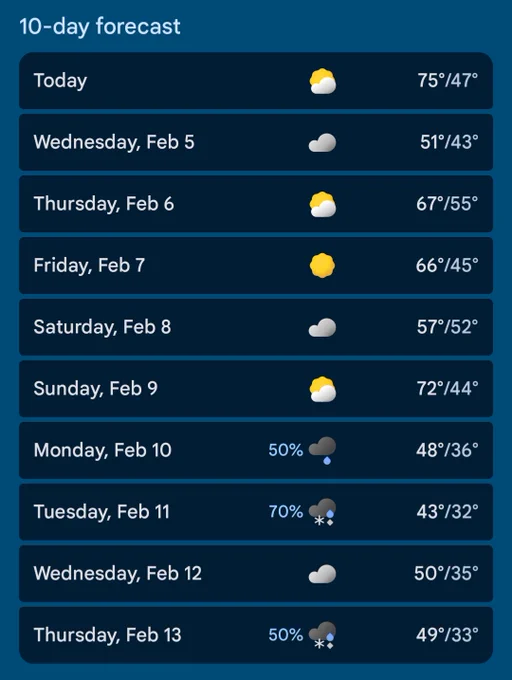Open Today's forecast details

click(x=256, y=81)
